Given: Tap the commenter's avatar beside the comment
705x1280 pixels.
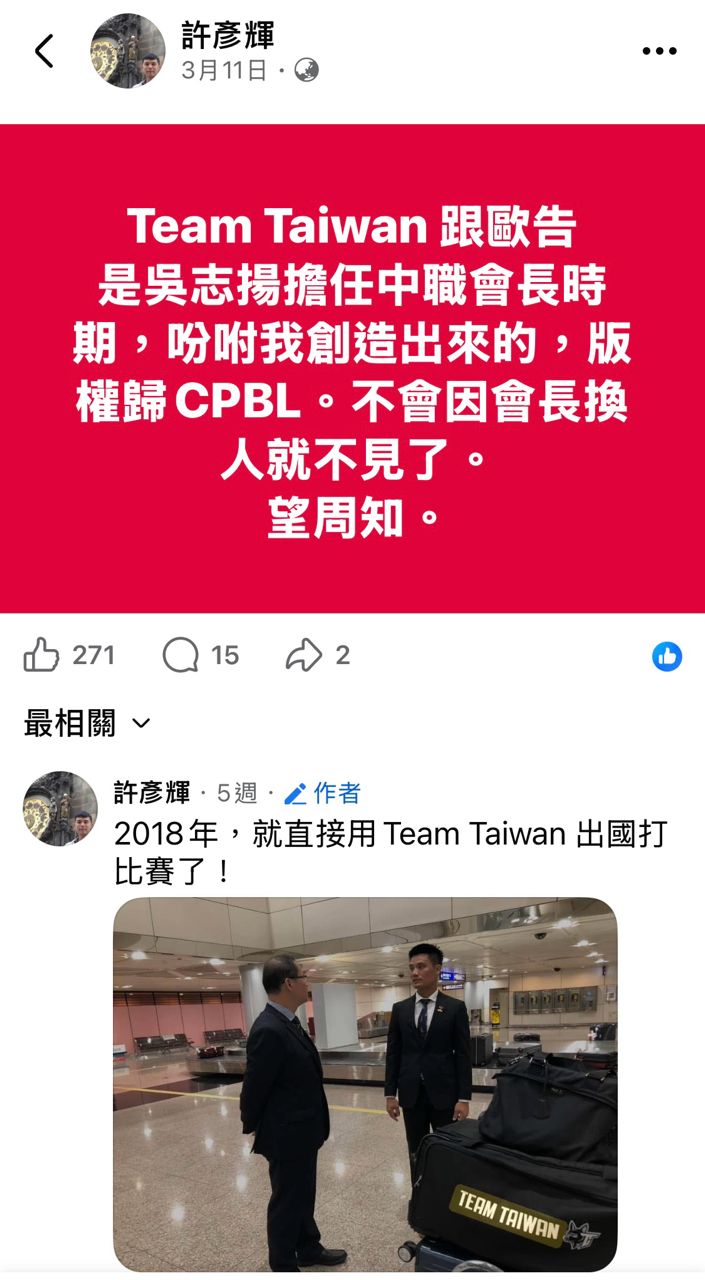Looking at the screenshot, I should (61, 809).
